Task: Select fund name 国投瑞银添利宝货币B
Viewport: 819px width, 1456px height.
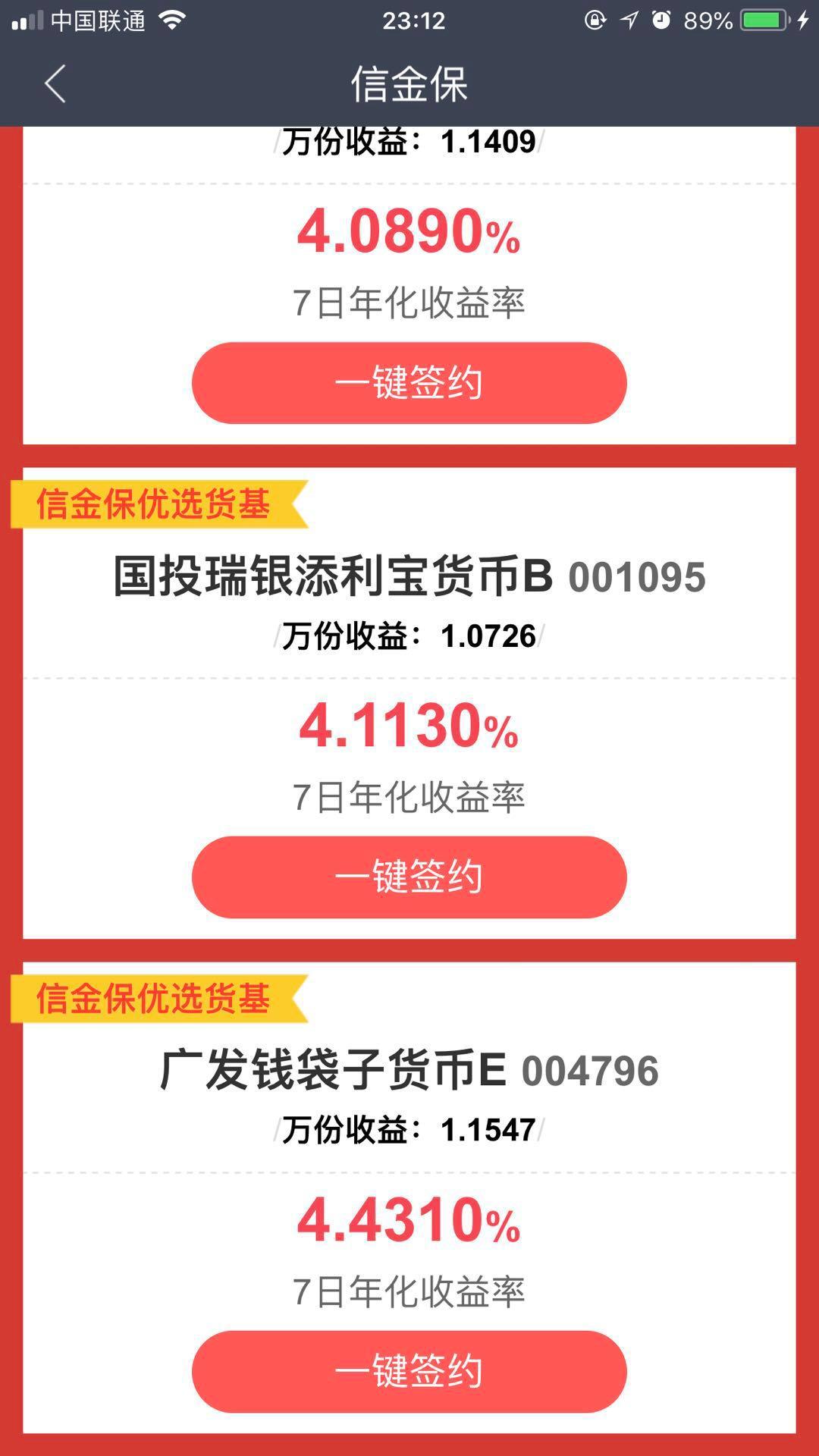Action: click(334, 574)
